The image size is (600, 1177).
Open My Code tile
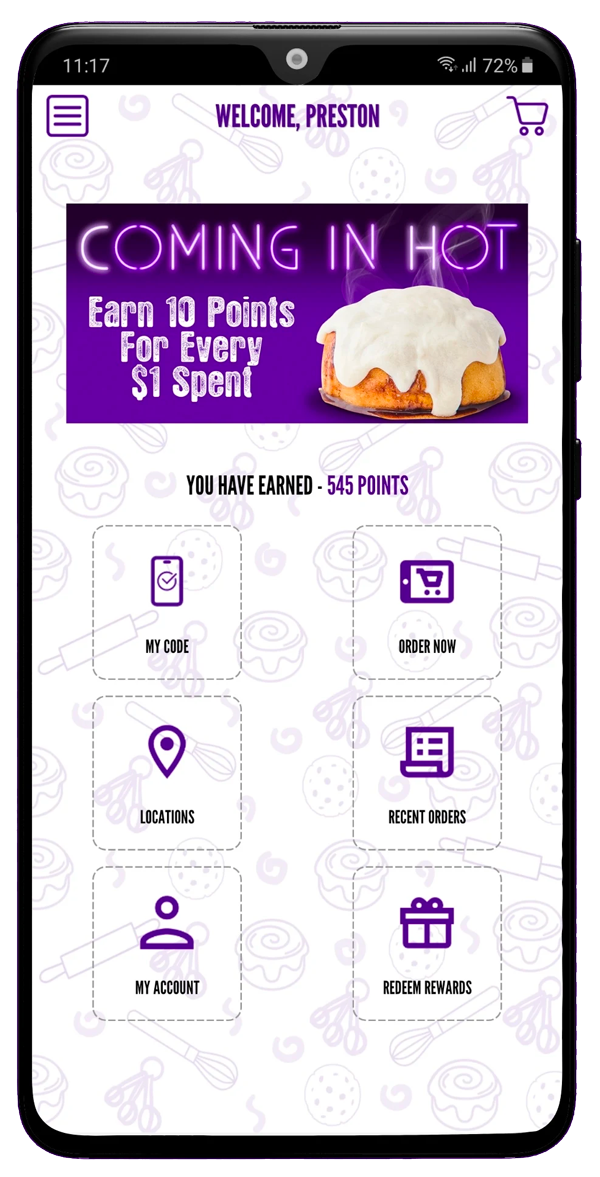point(167,603)
